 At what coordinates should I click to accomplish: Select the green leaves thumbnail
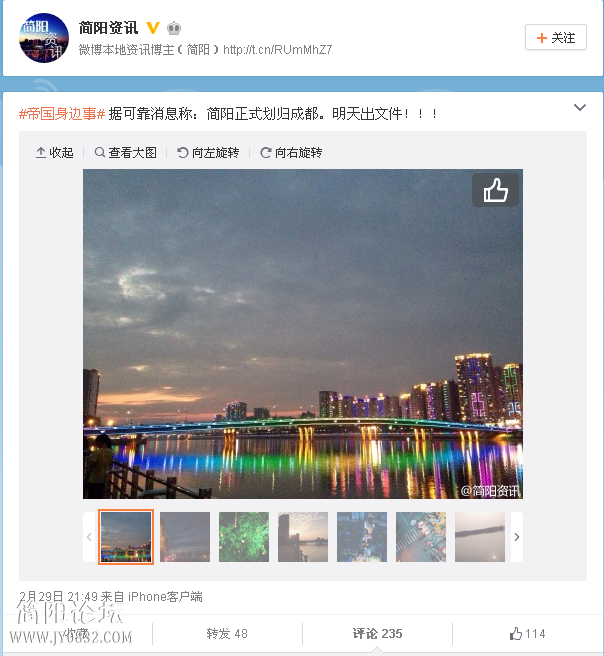(x=244, y=537)
